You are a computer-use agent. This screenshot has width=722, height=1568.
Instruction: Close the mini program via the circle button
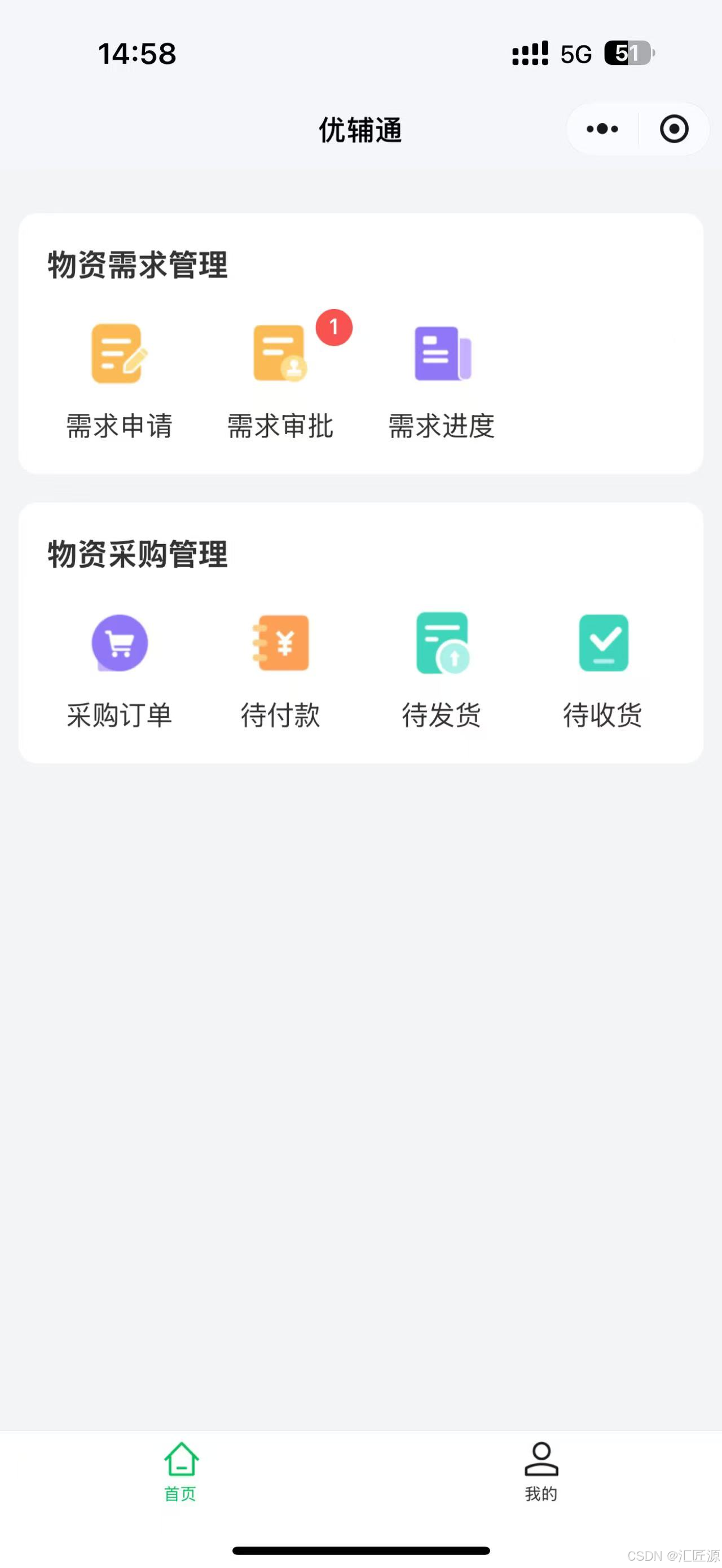[674, 129]
